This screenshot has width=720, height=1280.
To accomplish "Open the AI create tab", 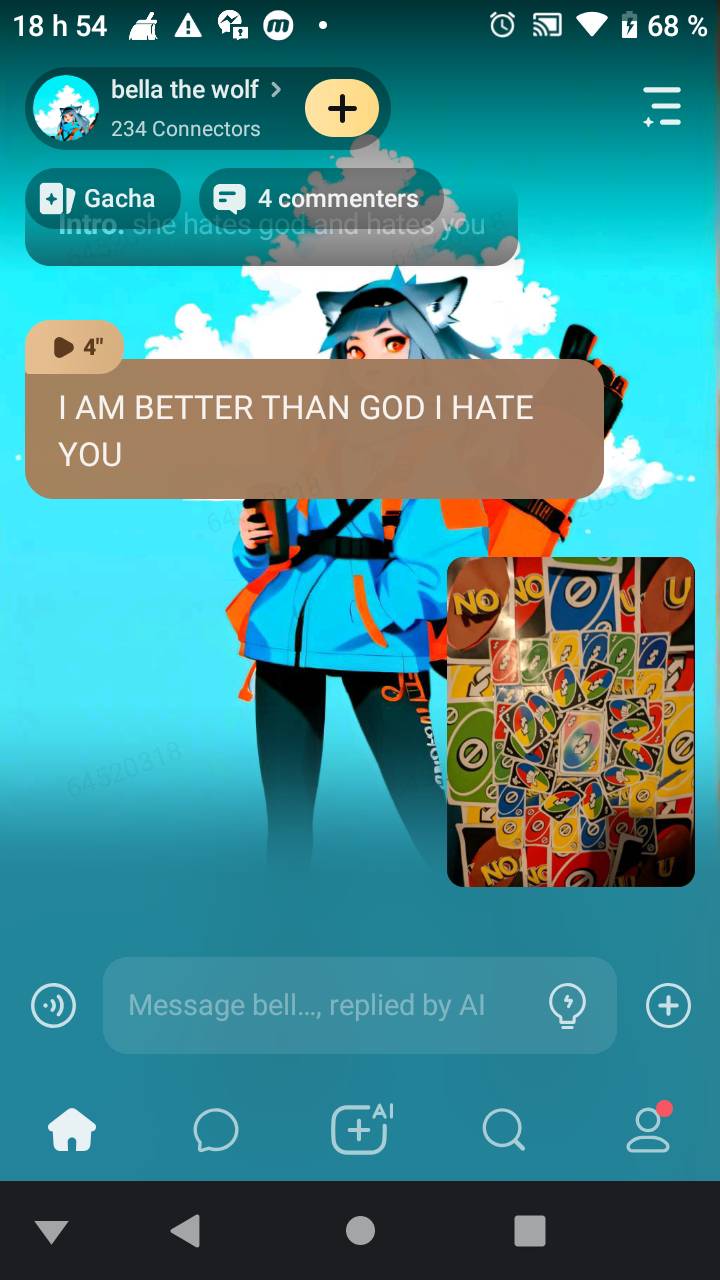I will pyautogui.click(x=360, y=1130).
